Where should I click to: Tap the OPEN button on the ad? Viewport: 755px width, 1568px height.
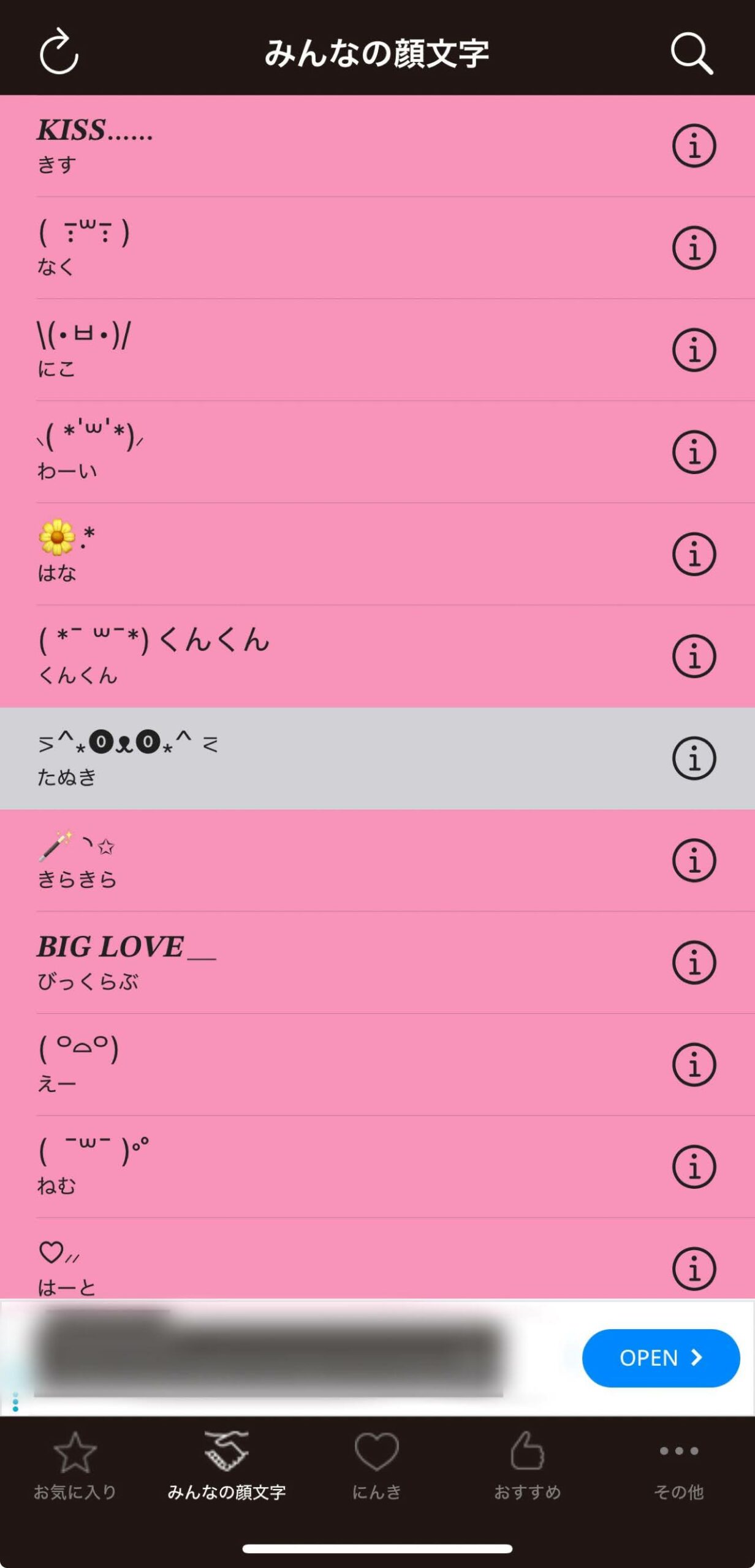coord(661,1358)
